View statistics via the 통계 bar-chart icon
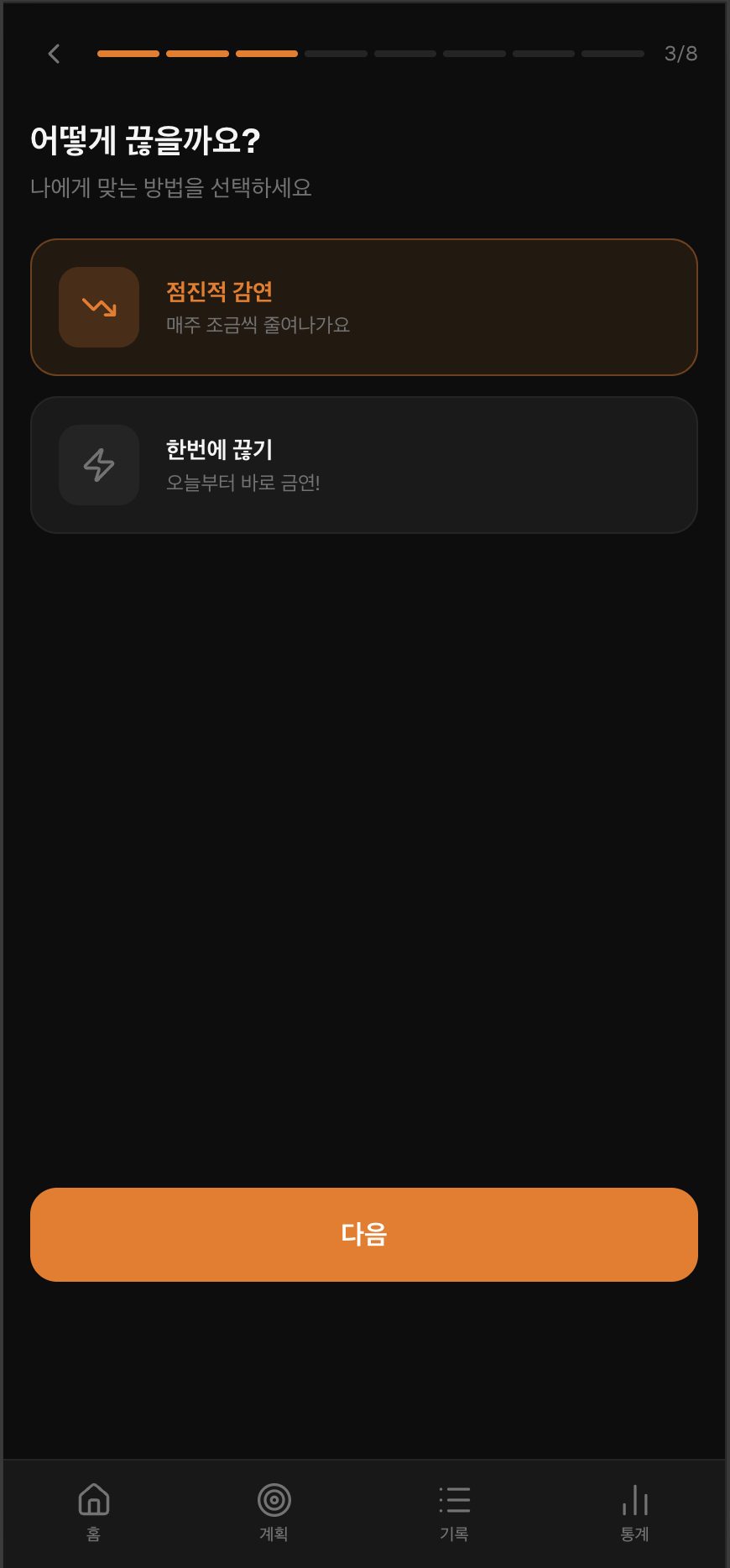The width and height of the screenshot is (730, 1568). pos(636,1499)
